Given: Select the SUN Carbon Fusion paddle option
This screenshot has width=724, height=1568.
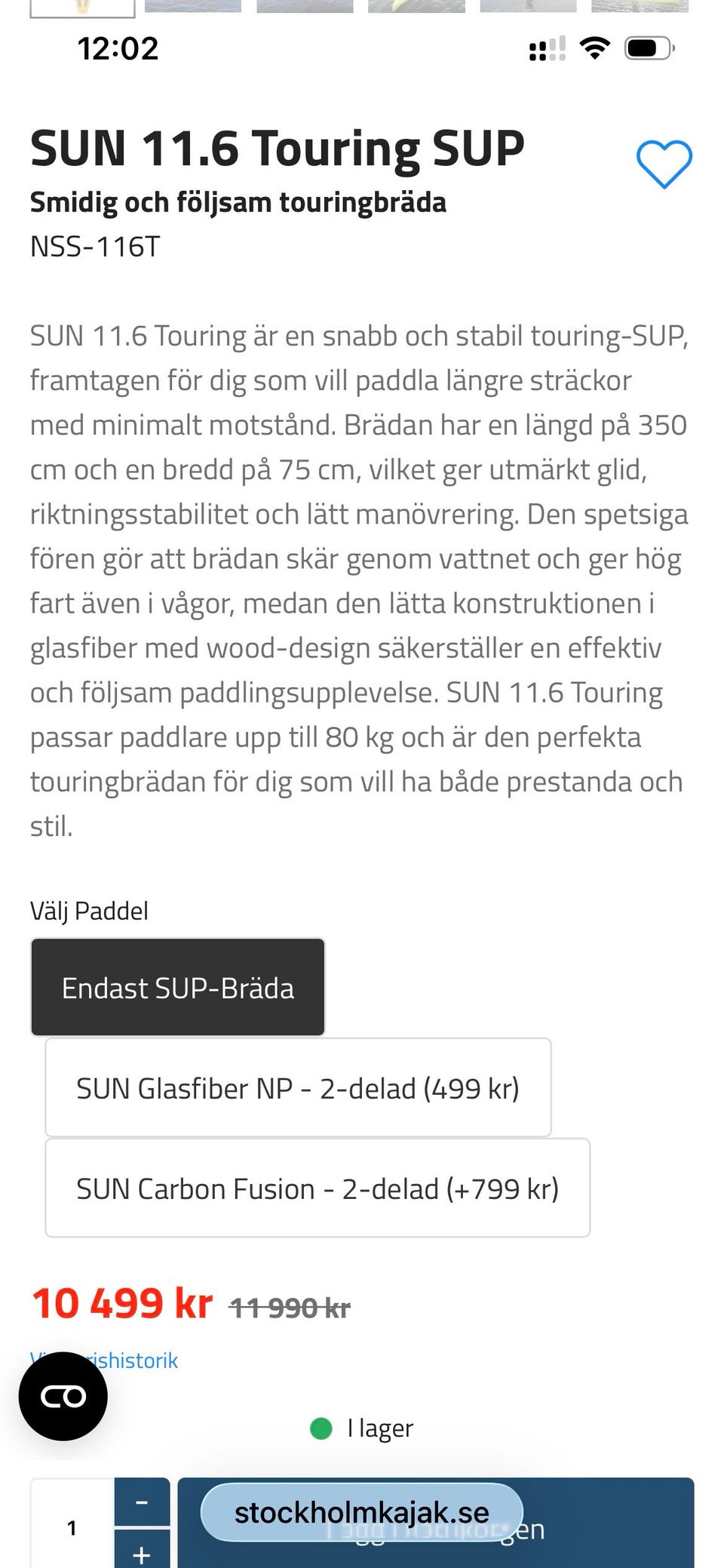Looking at the screenshot, I should [x=317, y=1188].
